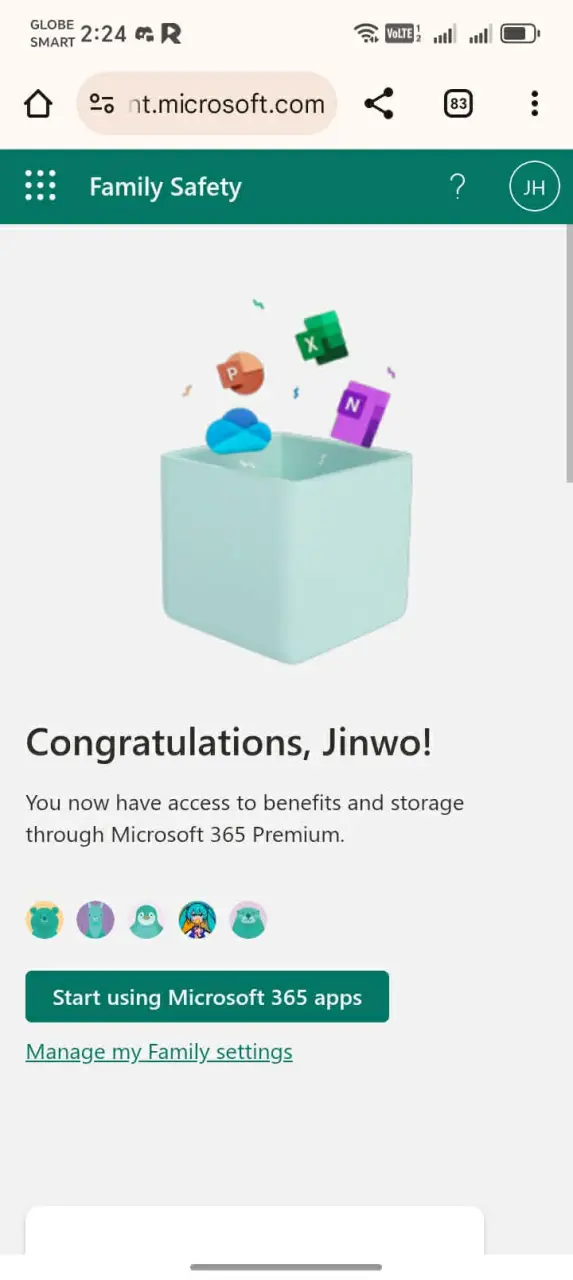Viewport: 573px width, 1280px height.
Task: Open site info icon in address bar
Action: [102, 104]
